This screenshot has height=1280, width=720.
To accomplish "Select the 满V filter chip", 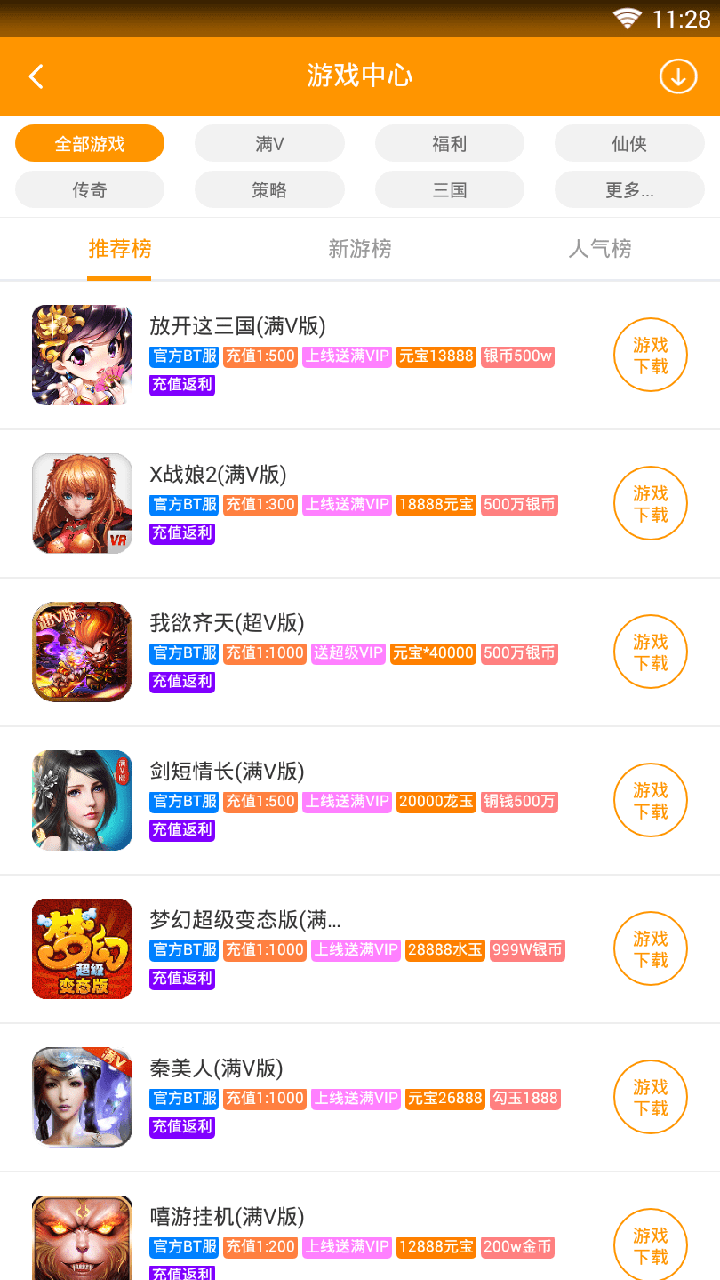I will [x=269, y=143].
